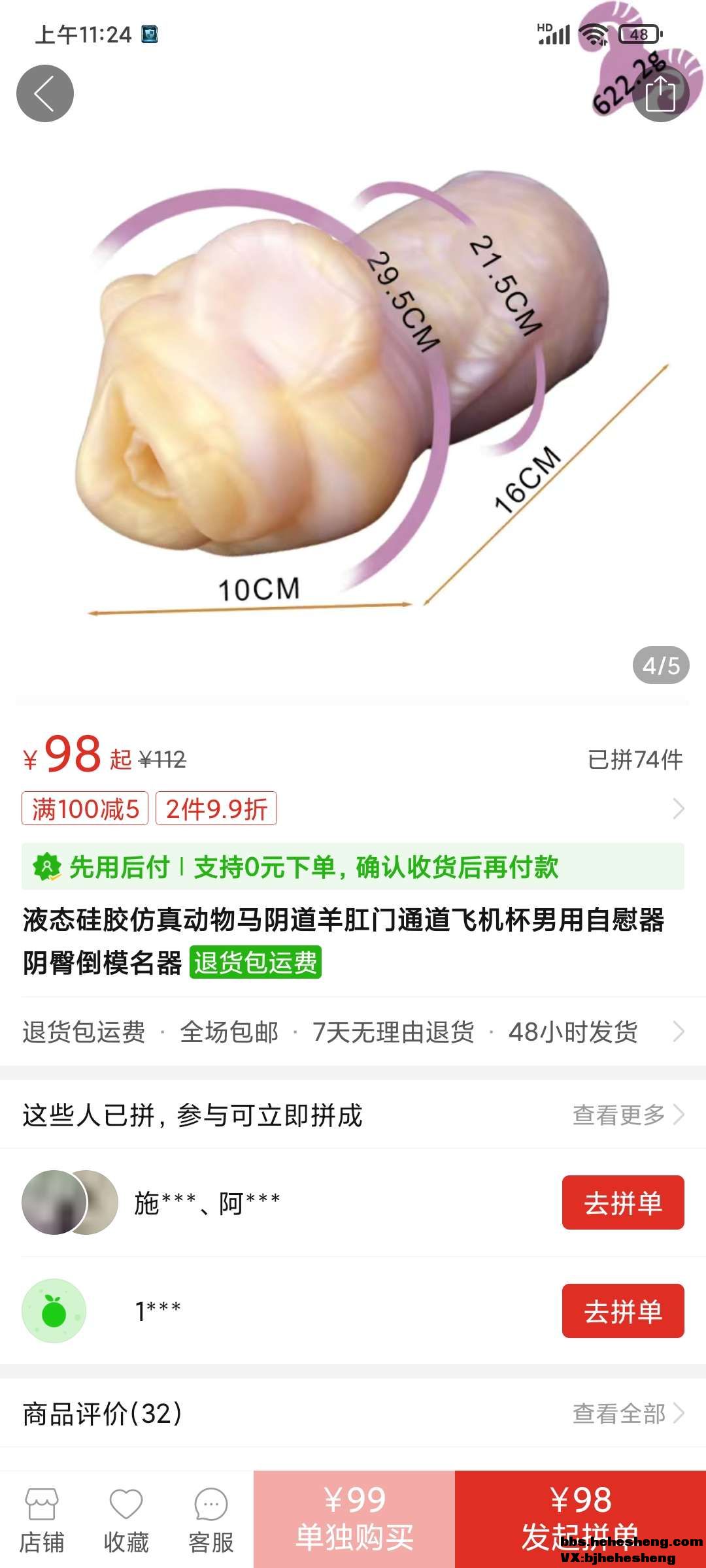Screen dimensions: 706x1568
Task: Start a group buy with ¥98 发起拼单
Action: (x=580, y=1519)
